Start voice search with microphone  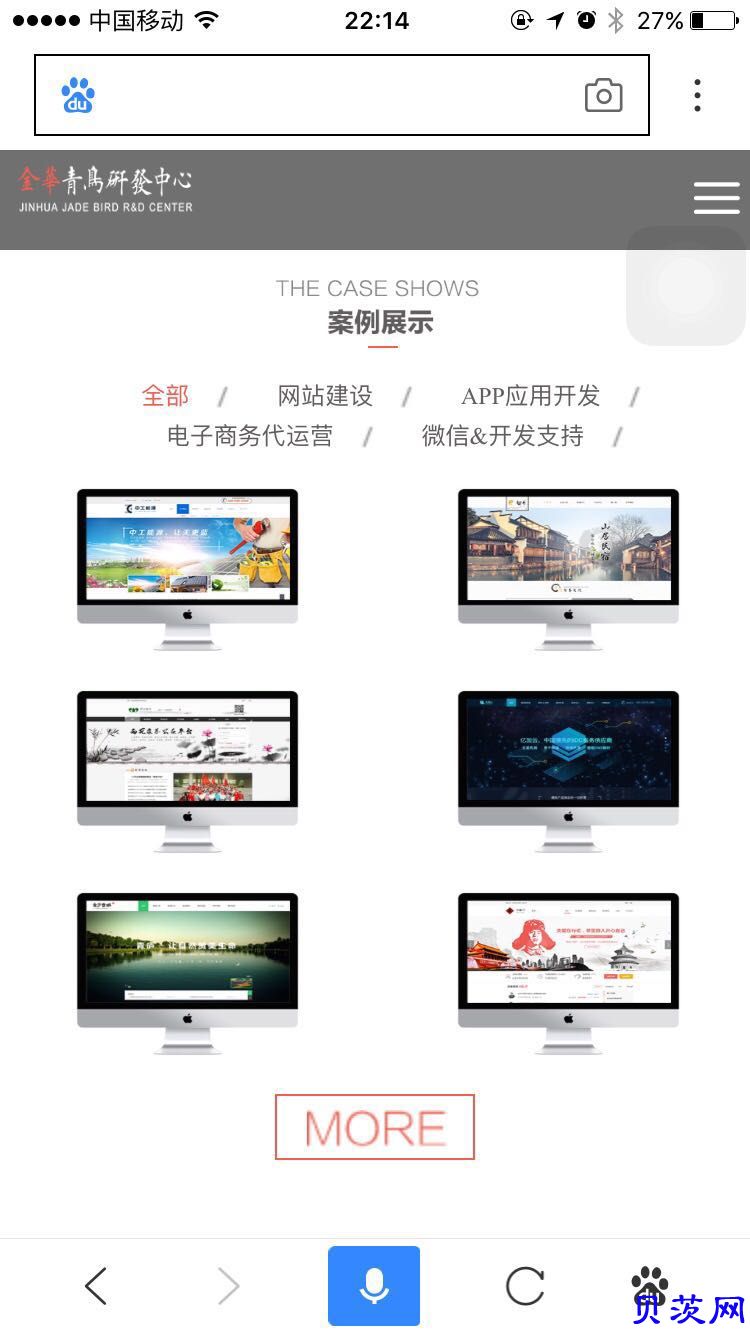click(x=374, y=1286)
